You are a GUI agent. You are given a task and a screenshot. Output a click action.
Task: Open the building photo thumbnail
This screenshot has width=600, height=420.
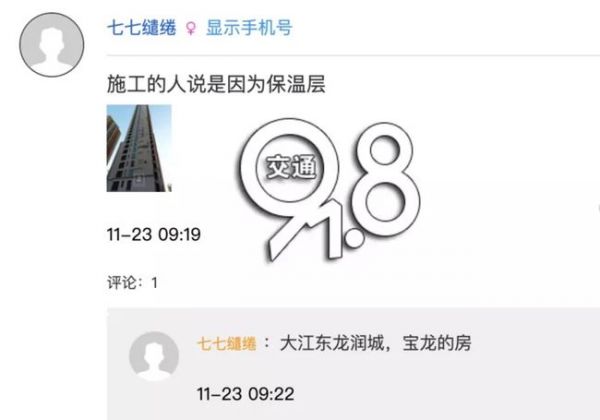pyautogui.click(x=139, y=148)
